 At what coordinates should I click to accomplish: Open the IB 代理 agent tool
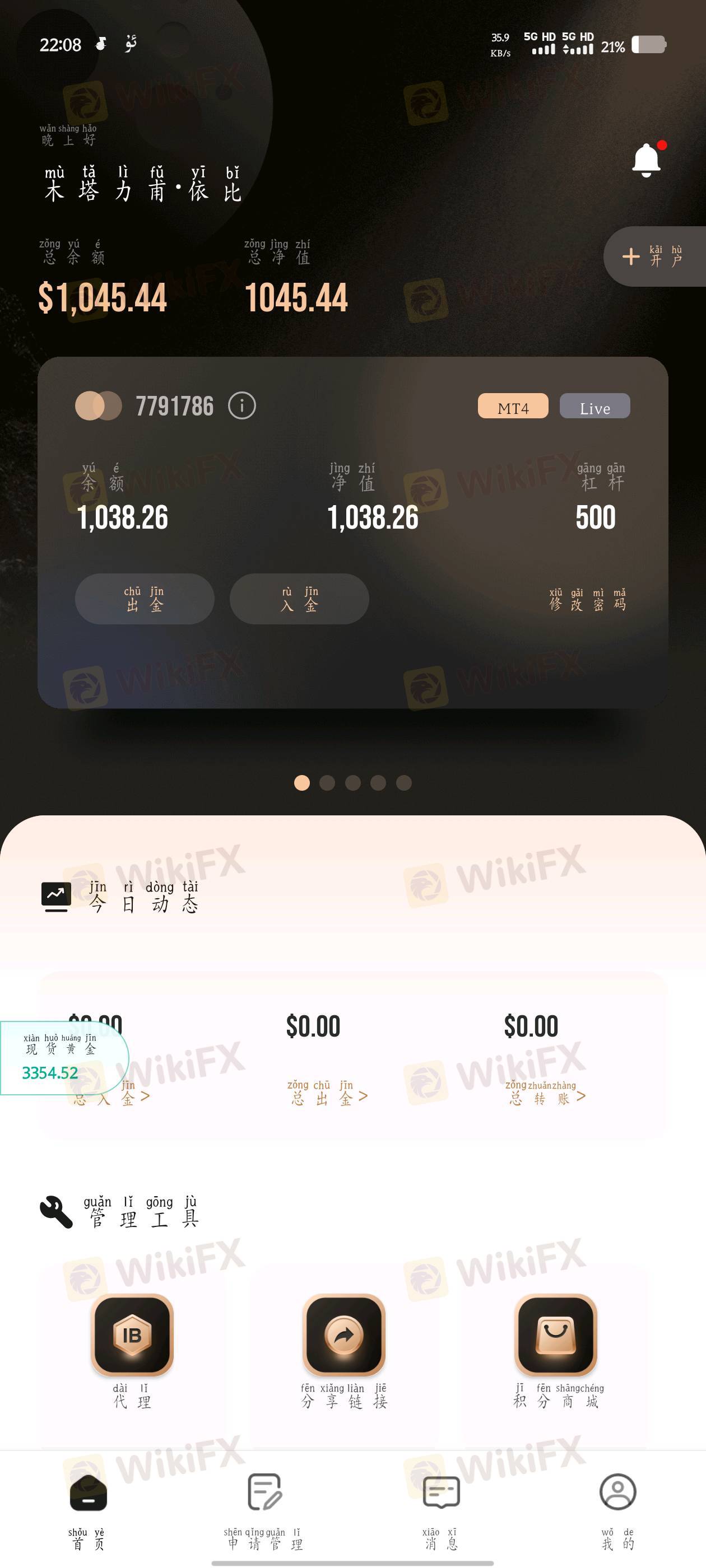pyautogui.click(x=132, y=1336)
